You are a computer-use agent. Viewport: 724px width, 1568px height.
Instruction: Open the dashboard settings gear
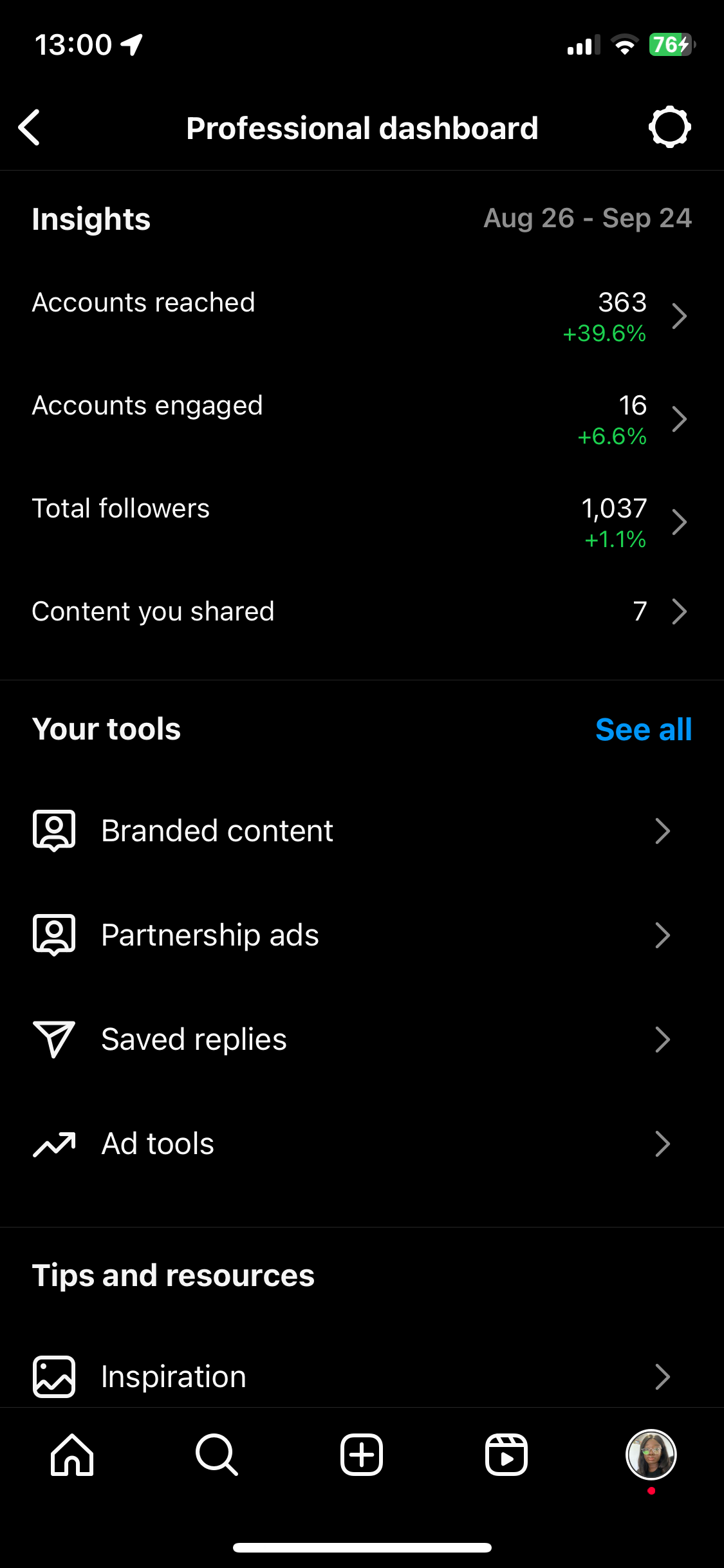(x=669, y=127)
